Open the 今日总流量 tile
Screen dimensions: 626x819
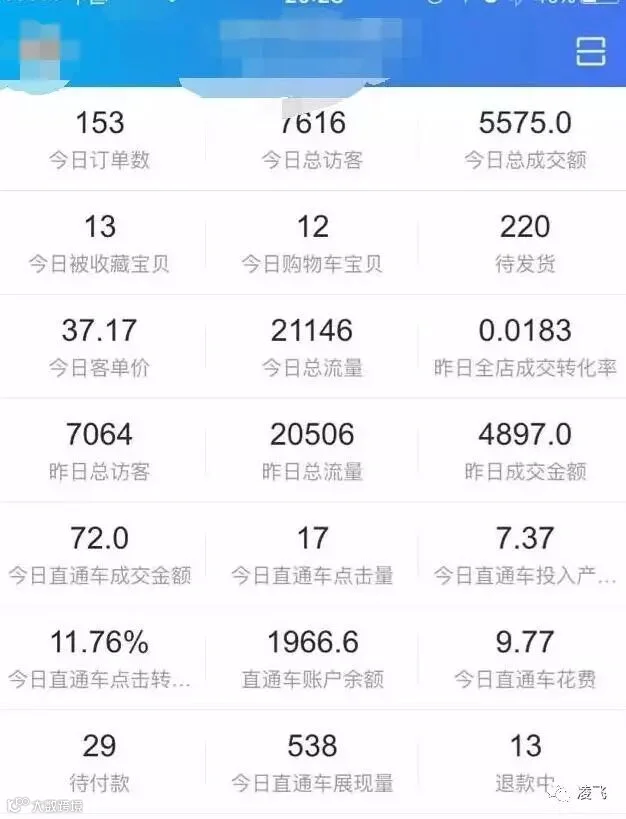coord(312,347)
